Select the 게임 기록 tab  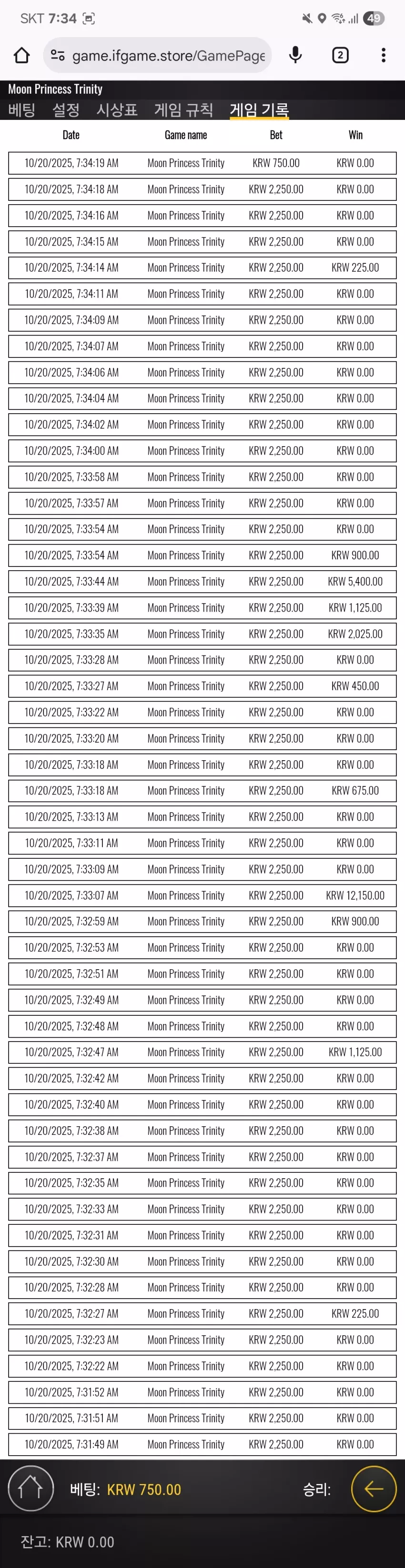[x=259, y=110]
